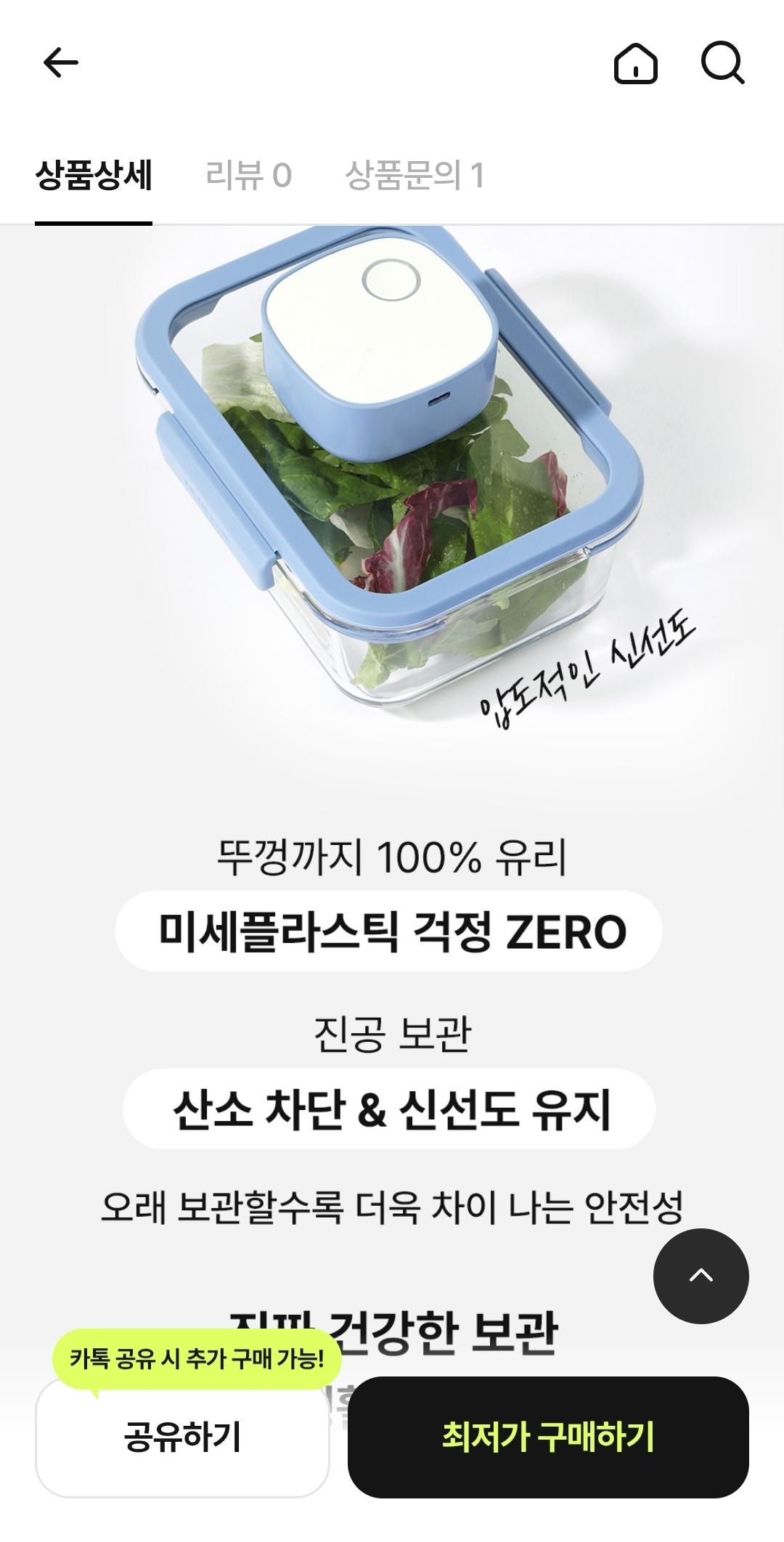Go back using the arrow icon
784x1542 pixels.
[61, 63]
